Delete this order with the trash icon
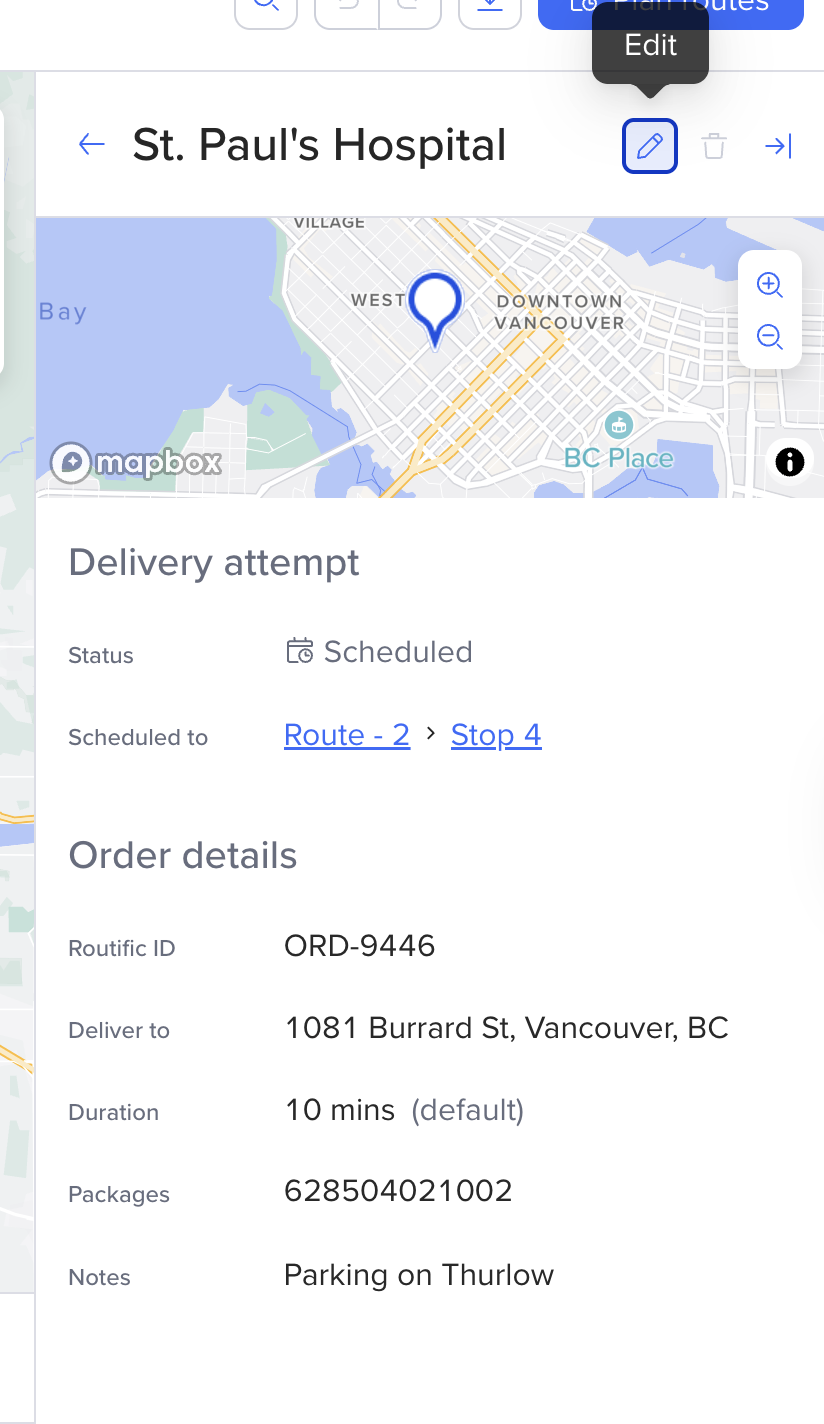Viewport: 824px width, 1424px height. (714, 146)
